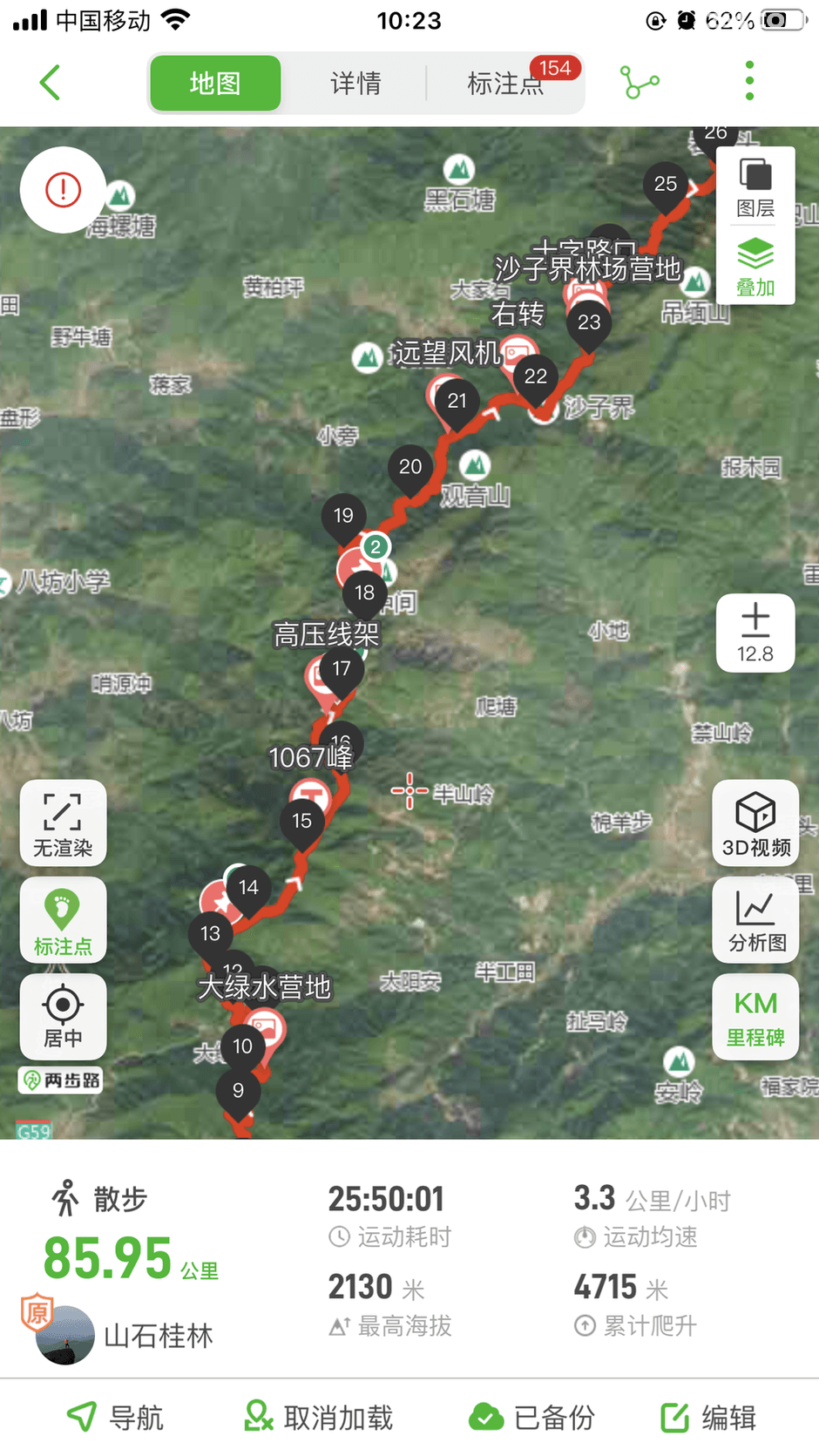
Task: Switch to the 详情 tab
Action: 355,84
